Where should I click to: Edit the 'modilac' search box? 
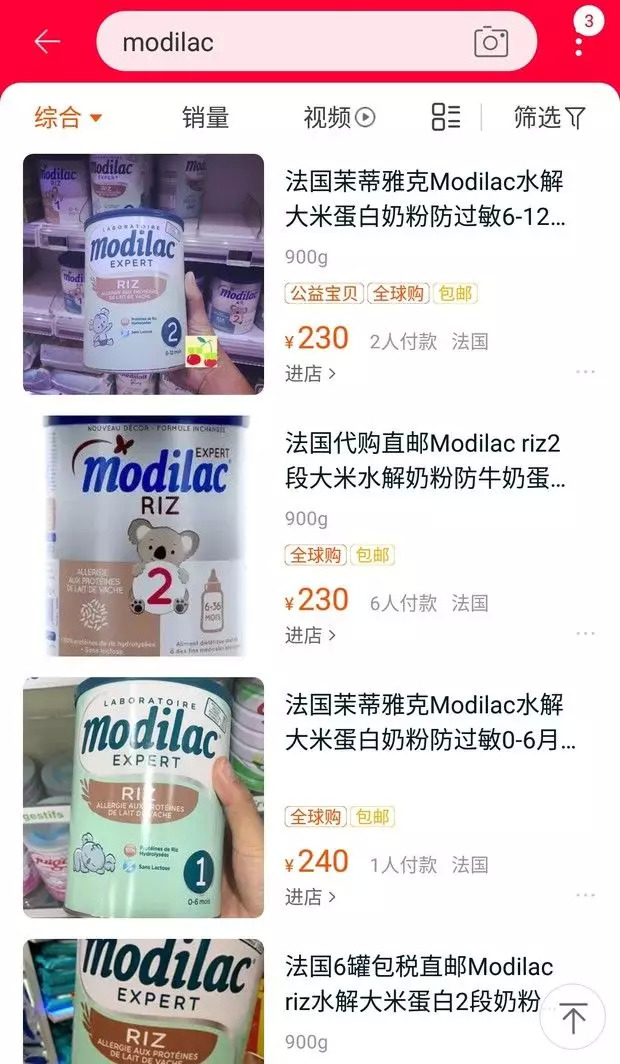290,42
